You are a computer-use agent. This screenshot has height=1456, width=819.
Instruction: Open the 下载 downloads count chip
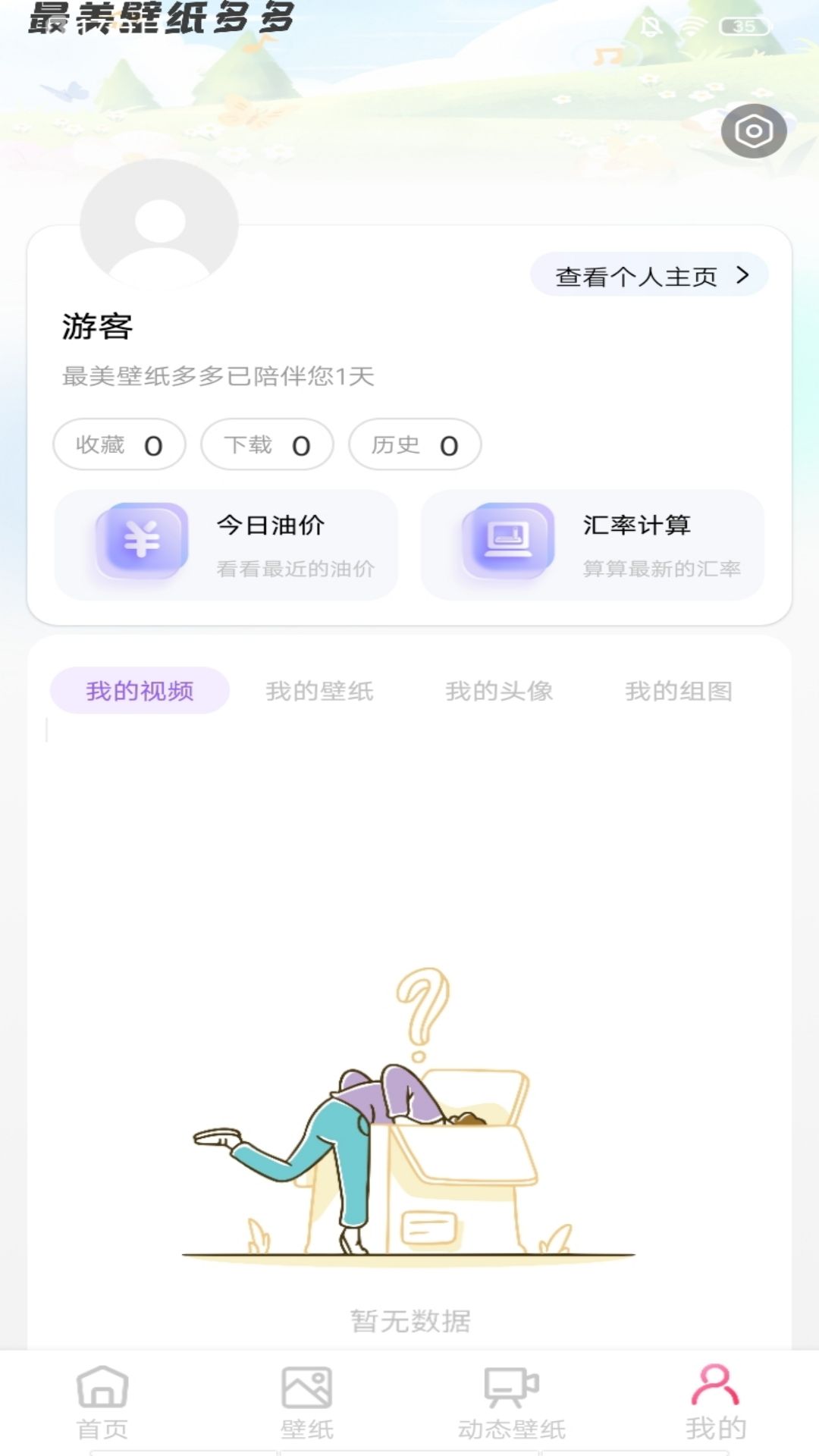coord(267,444)
